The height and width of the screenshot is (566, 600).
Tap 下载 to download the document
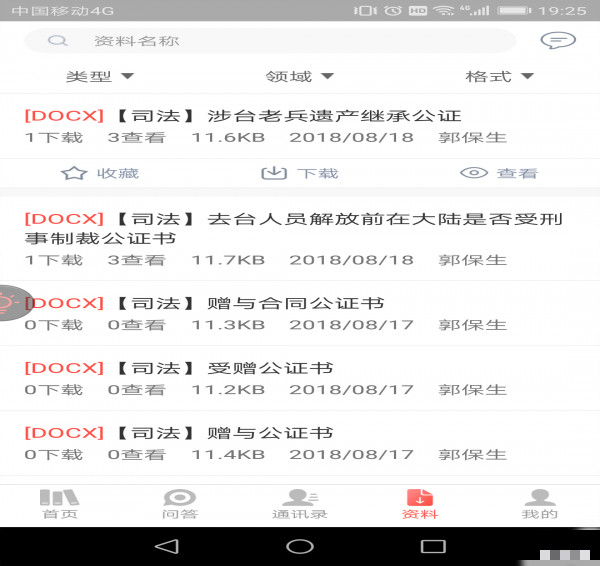[x=299, y=173]
